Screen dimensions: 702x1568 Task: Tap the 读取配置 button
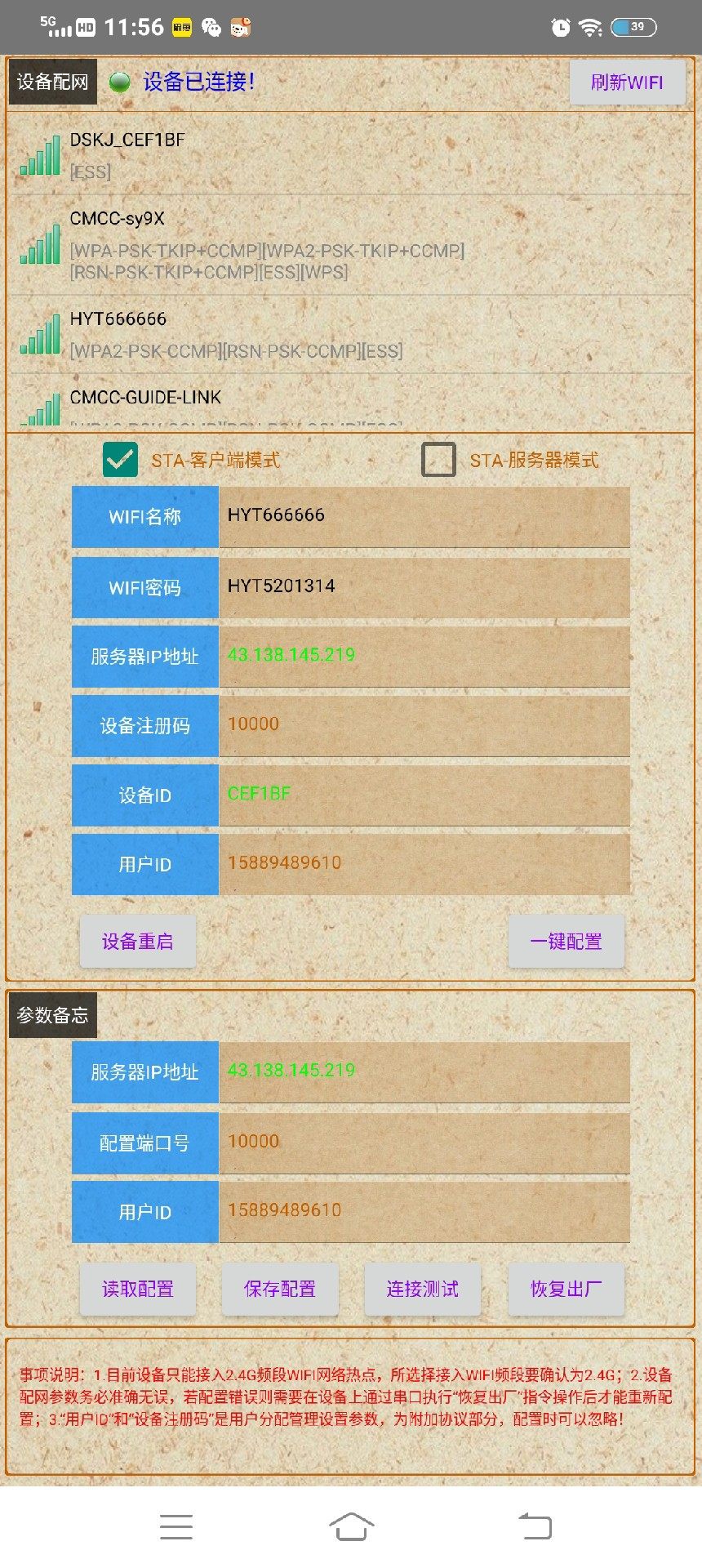pyautogui.click(x=137, y=1289)
